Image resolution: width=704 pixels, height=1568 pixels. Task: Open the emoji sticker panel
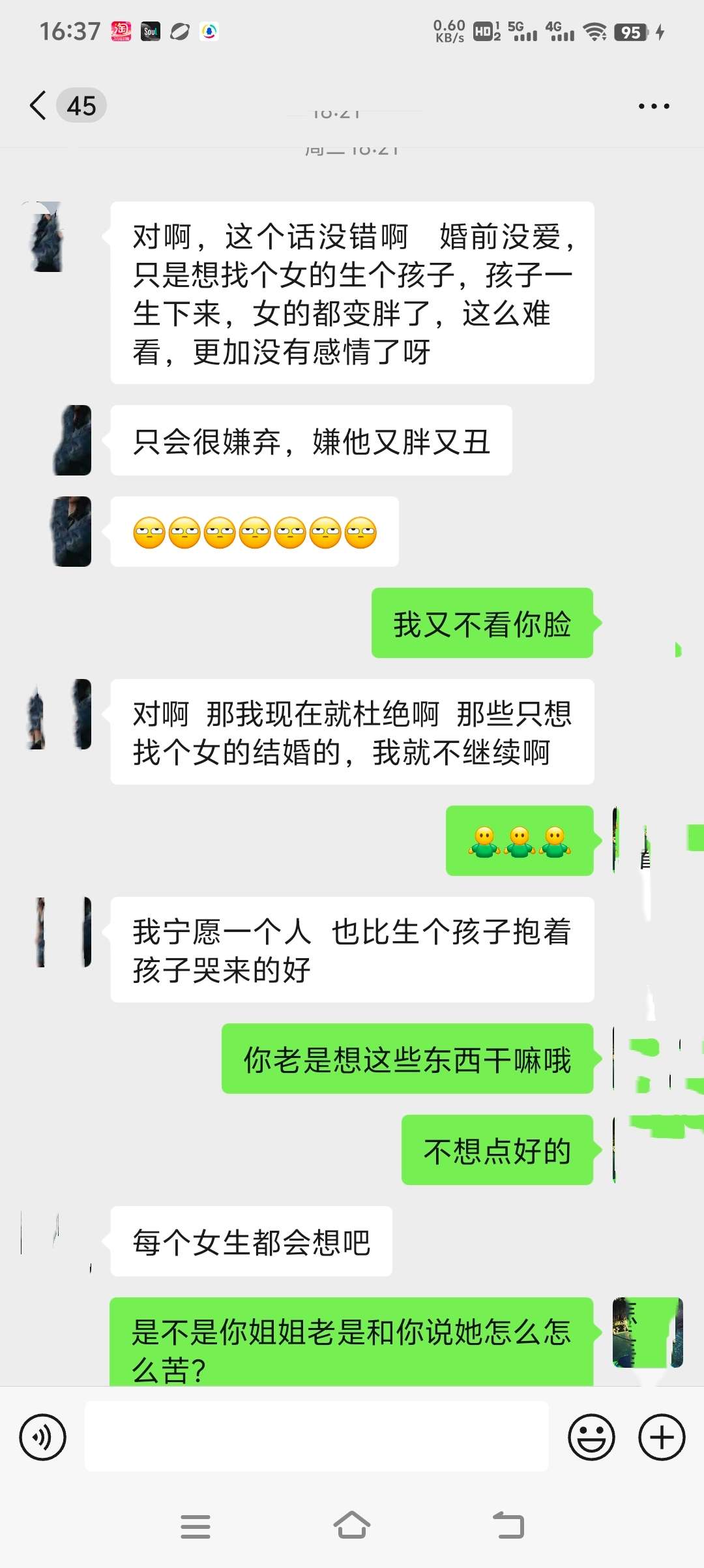591,1437
